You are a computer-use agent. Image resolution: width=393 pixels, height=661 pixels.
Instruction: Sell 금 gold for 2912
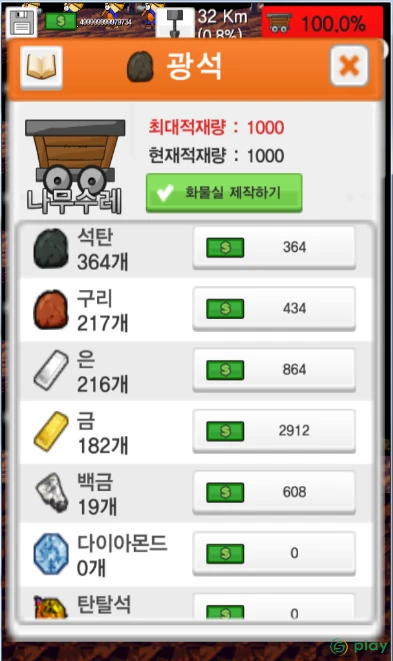point(274,431)
